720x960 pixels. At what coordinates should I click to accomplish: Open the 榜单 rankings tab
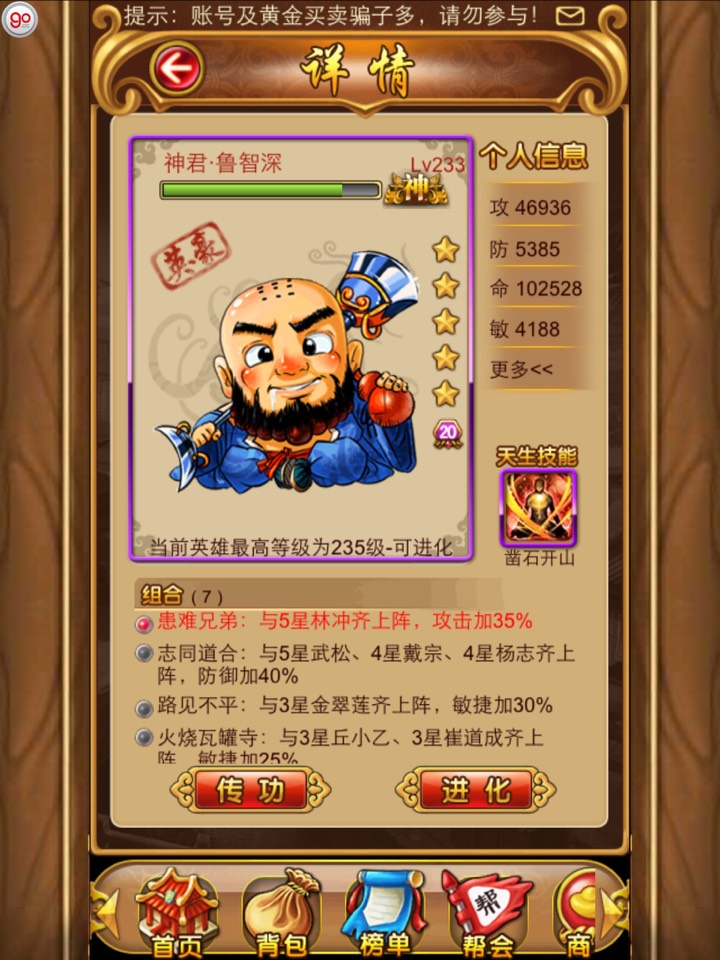click(x=385, y=912)
